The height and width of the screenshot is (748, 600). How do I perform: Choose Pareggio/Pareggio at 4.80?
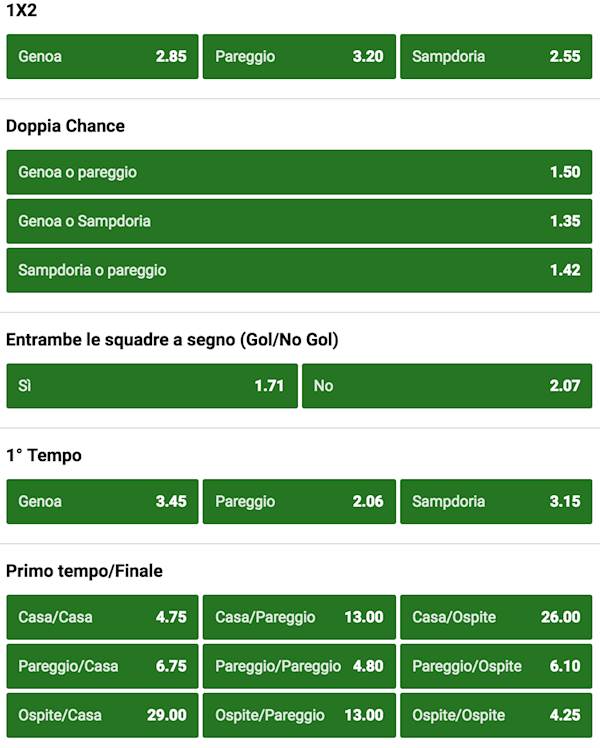tap(299, 666)
